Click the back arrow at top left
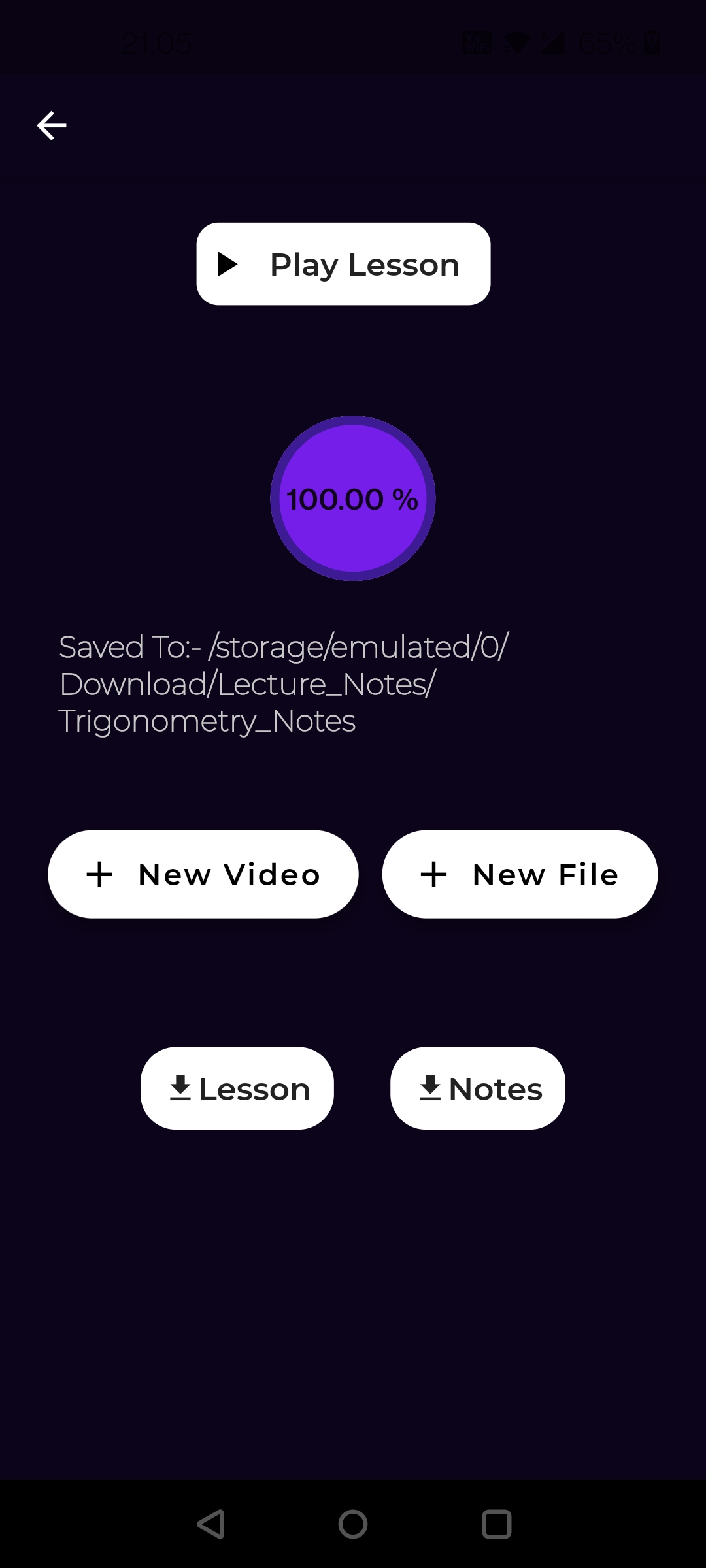This screenshot has width=706, height=1568. [52, 125]
